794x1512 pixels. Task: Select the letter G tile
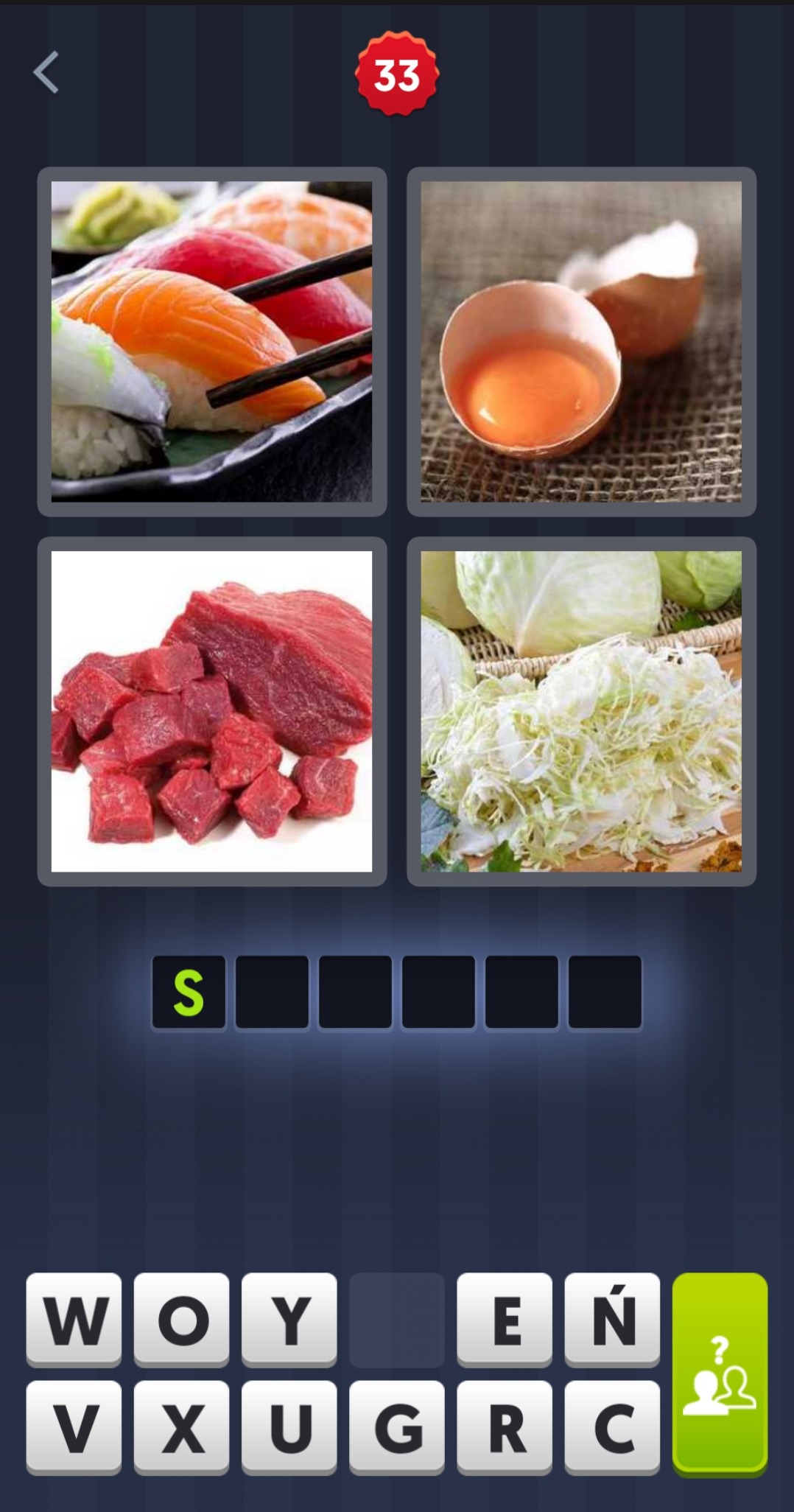[397, 1427]
